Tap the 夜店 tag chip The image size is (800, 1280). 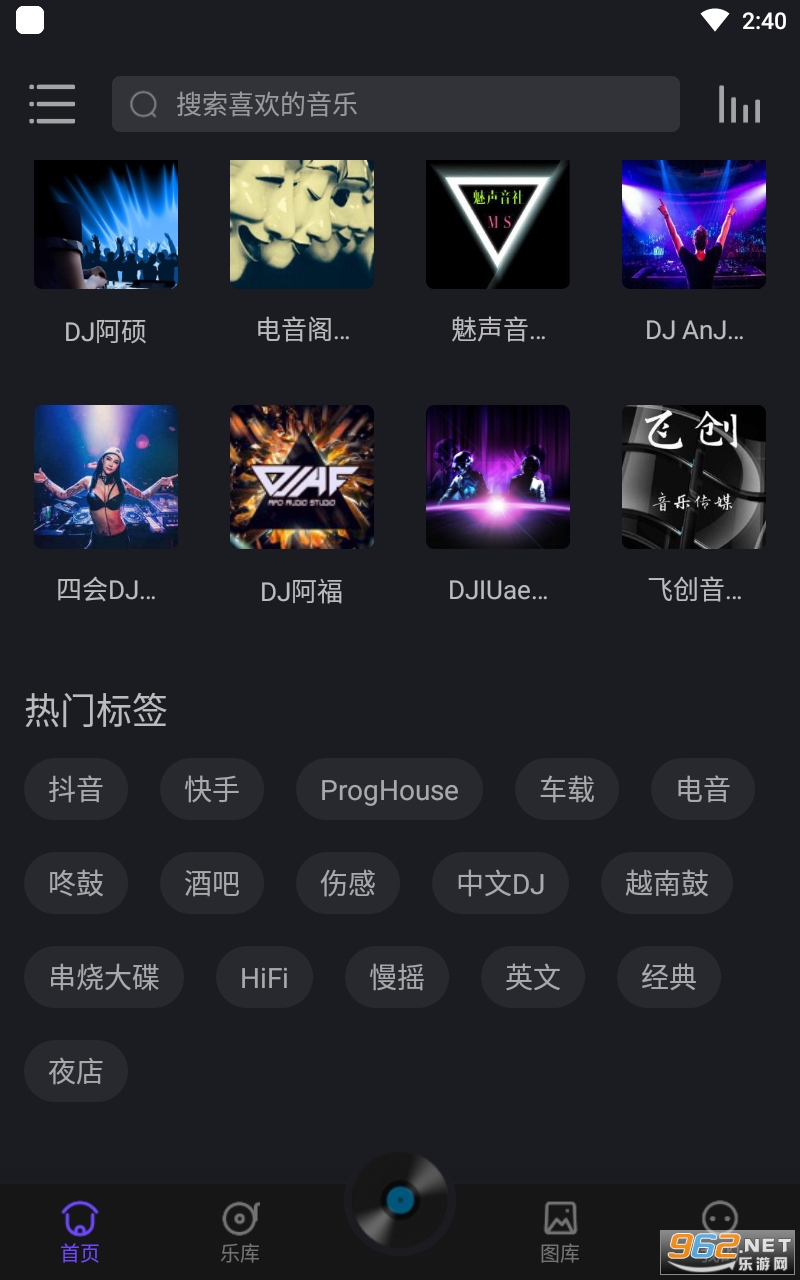76,1071
